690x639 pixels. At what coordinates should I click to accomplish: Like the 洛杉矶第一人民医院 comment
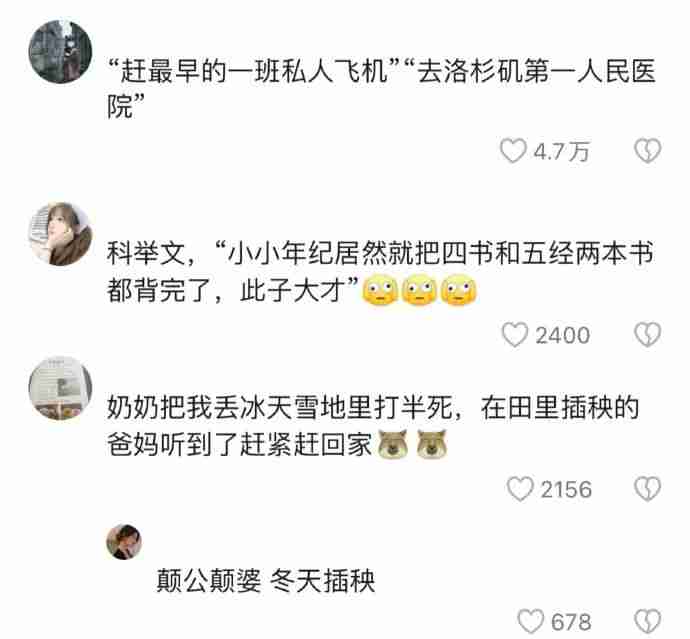coord(514,151)
